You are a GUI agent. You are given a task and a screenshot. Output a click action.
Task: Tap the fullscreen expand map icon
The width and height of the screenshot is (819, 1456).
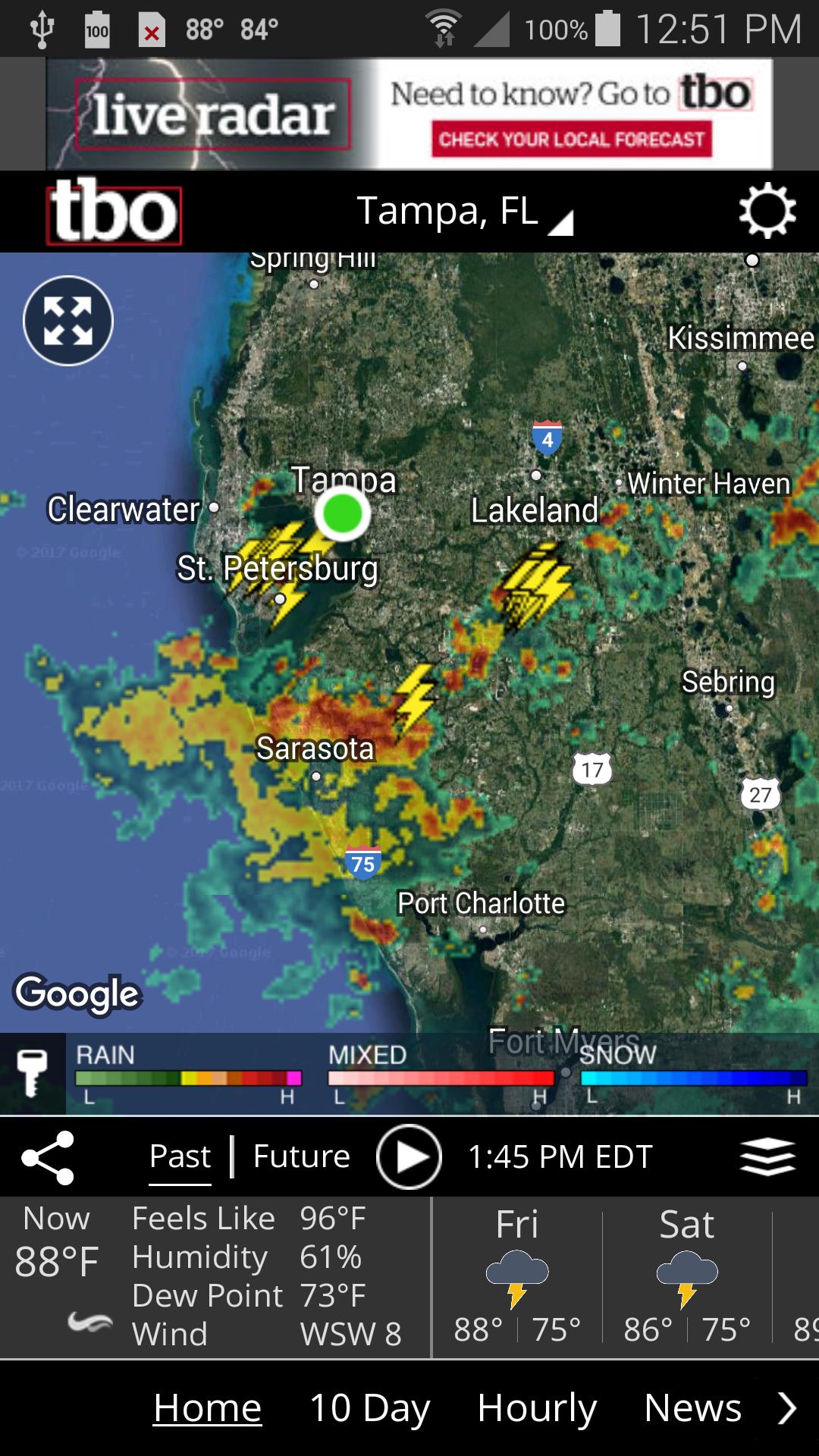pos(67,321)
